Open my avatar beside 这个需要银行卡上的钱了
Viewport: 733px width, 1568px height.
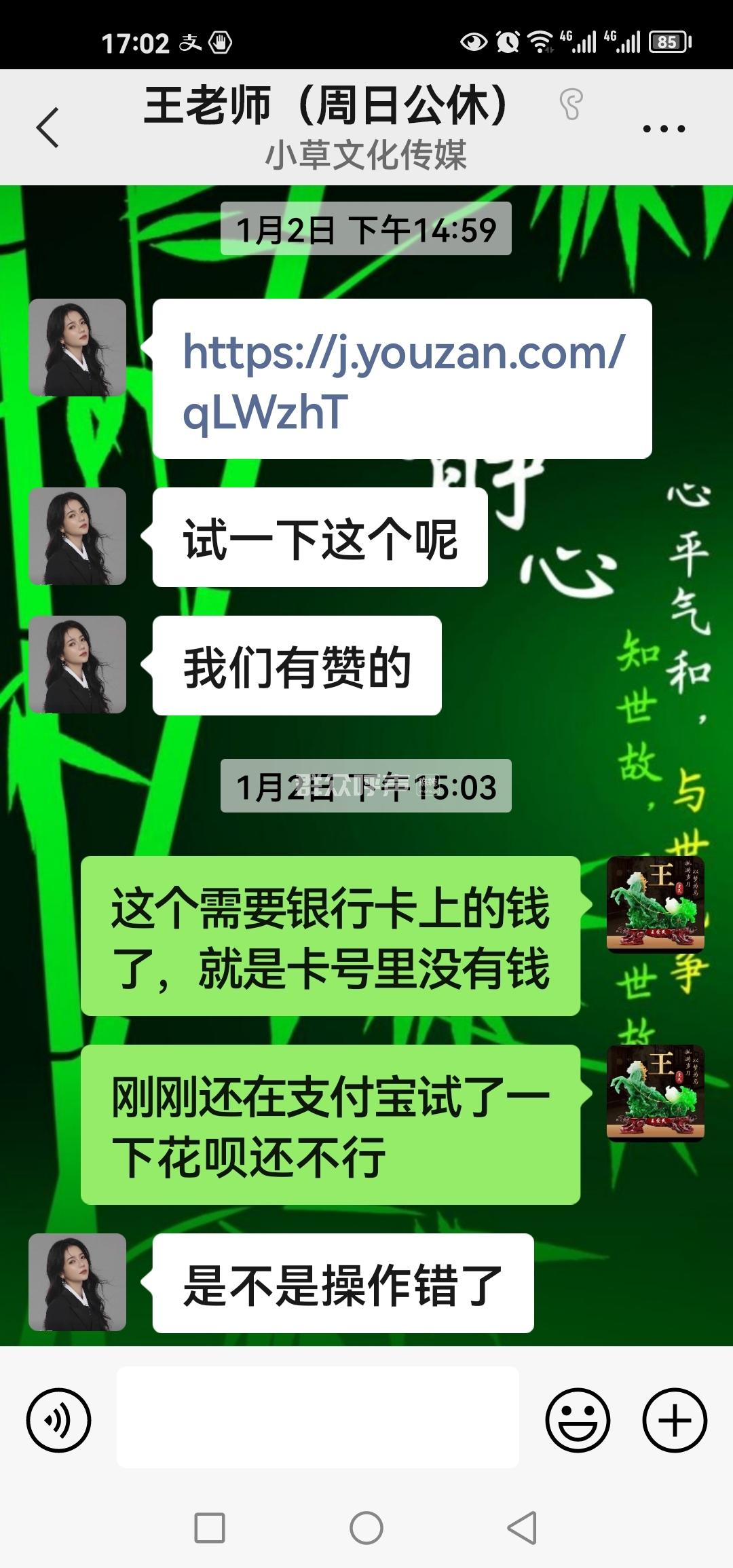click(x=655, y=904)
